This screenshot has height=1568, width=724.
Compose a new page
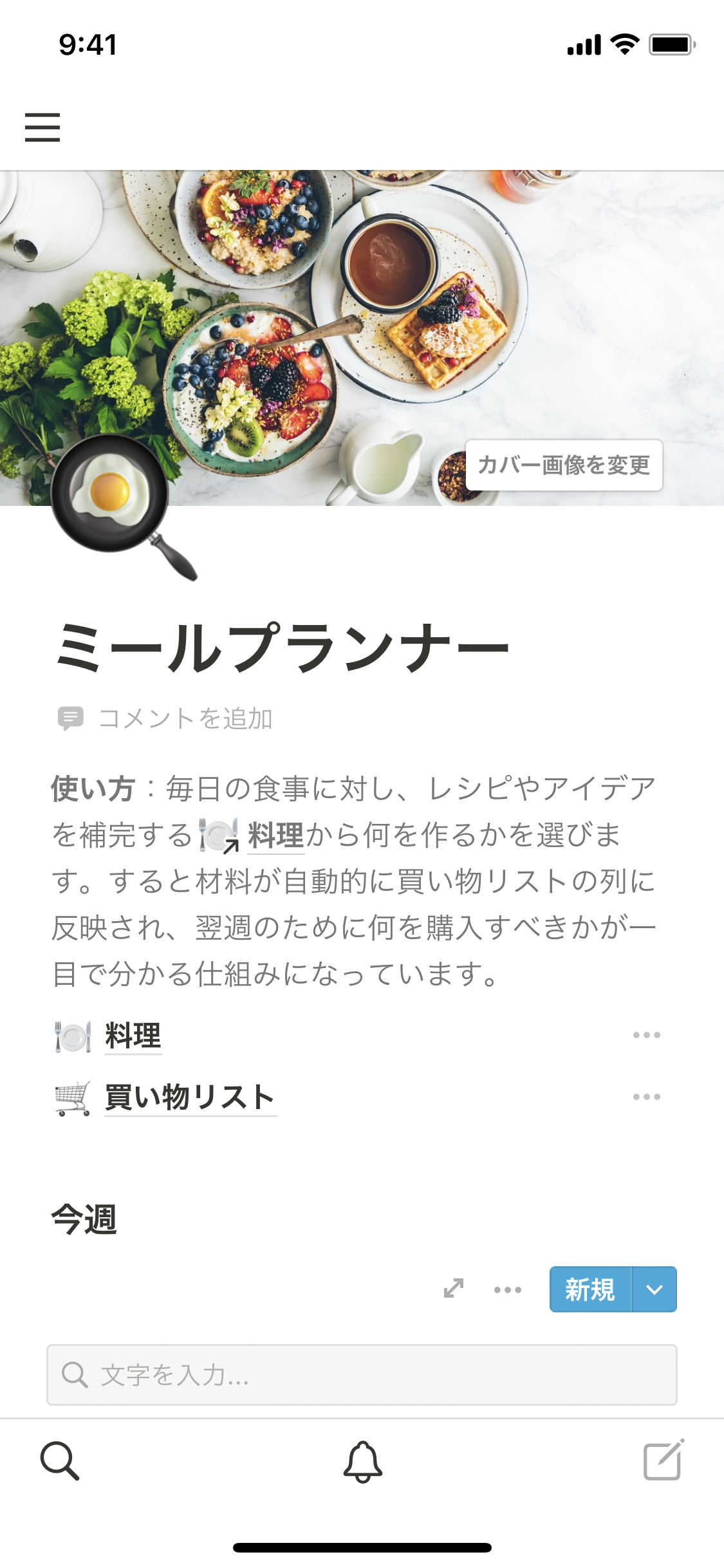(664, 1461)
